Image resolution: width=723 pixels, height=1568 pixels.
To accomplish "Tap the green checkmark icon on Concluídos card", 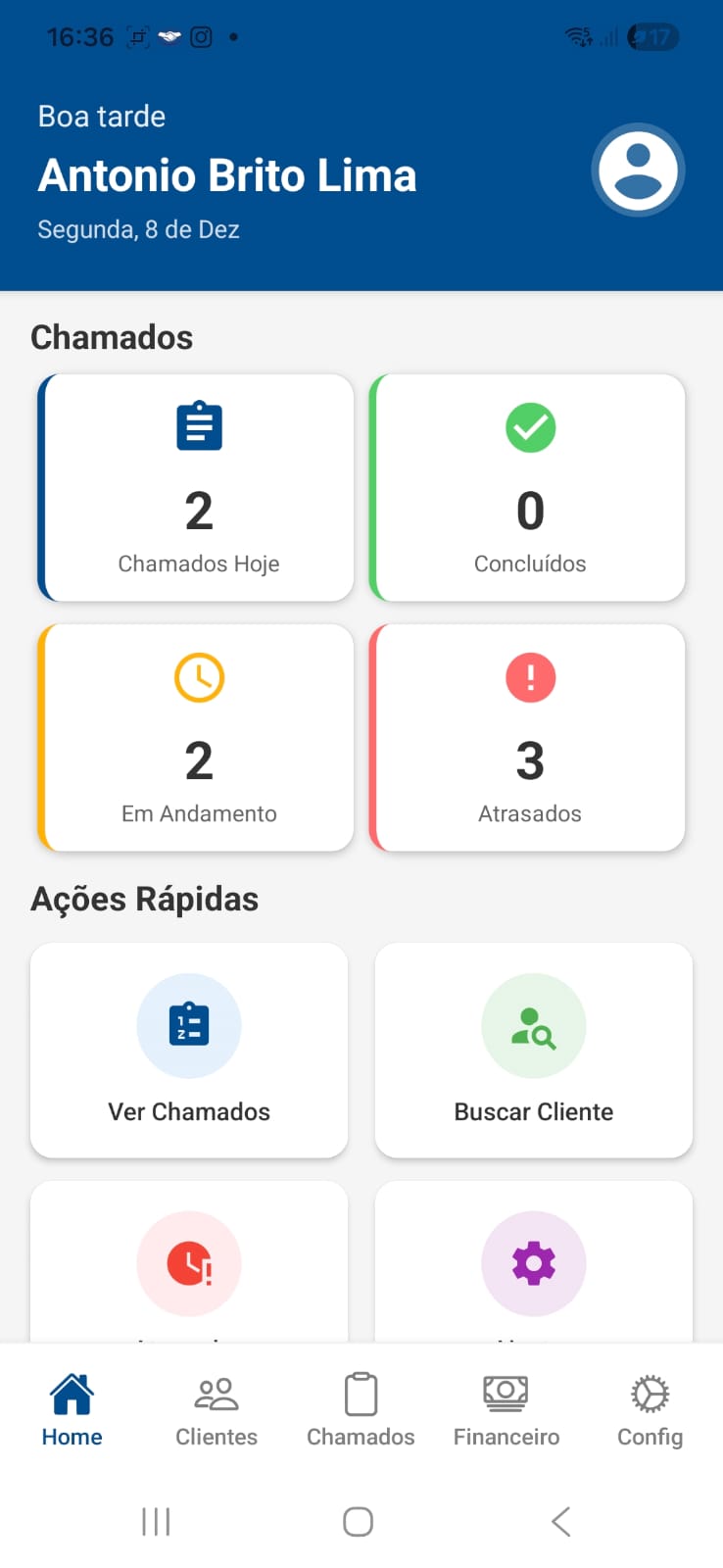I will 530,426.
